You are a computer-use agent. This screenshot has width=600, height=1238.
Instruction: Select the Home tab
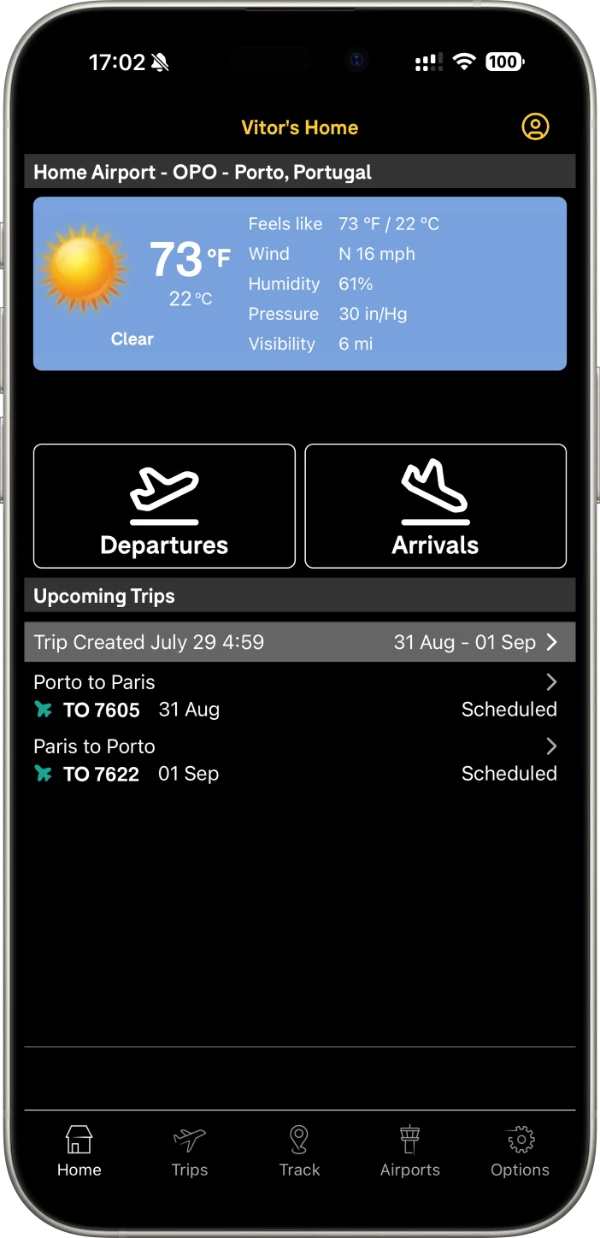coord(79,1151)
